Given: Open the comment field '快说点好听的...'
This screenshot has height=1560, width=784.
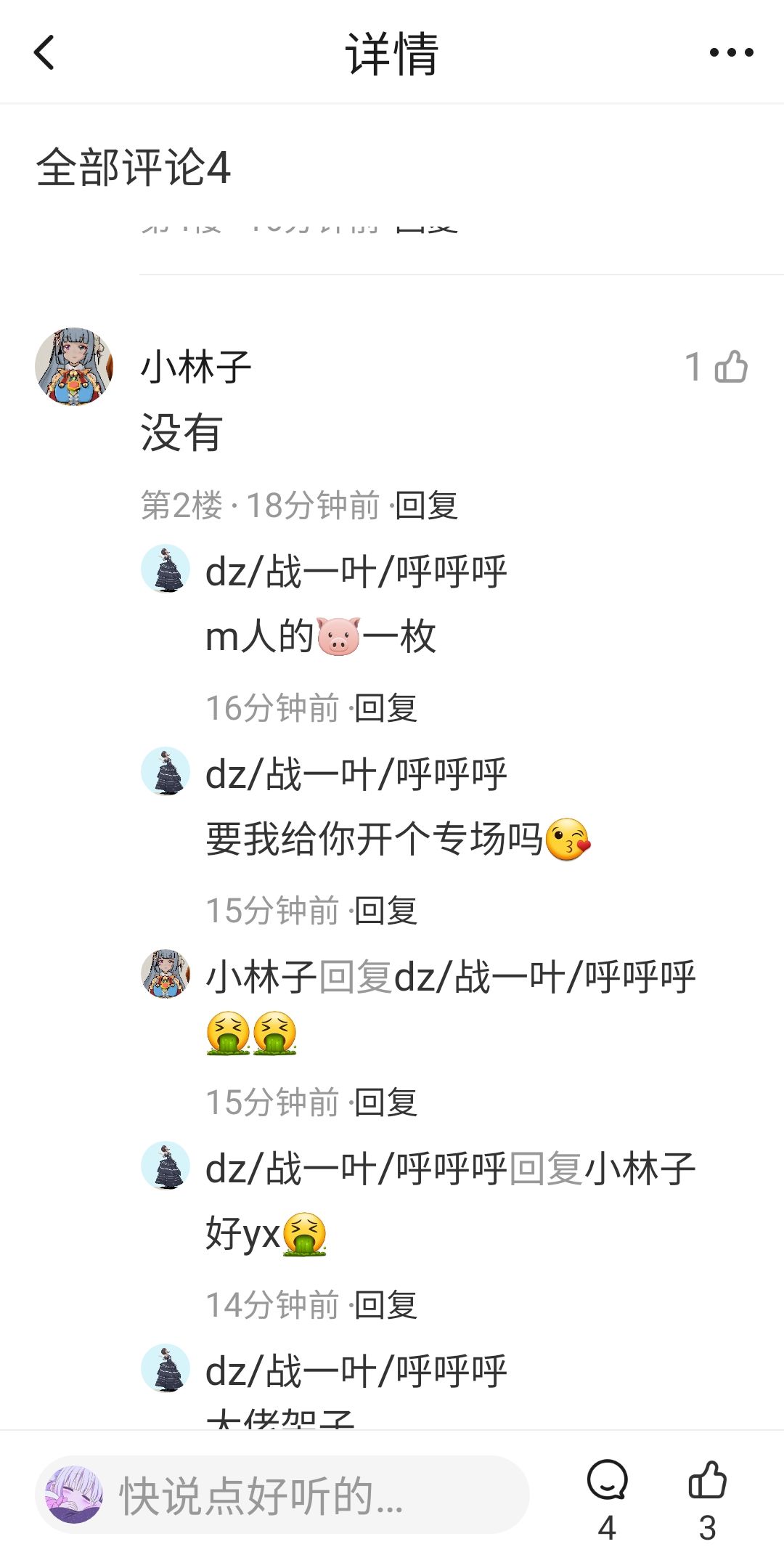Looking at the screenshot, I should 282,1495.
